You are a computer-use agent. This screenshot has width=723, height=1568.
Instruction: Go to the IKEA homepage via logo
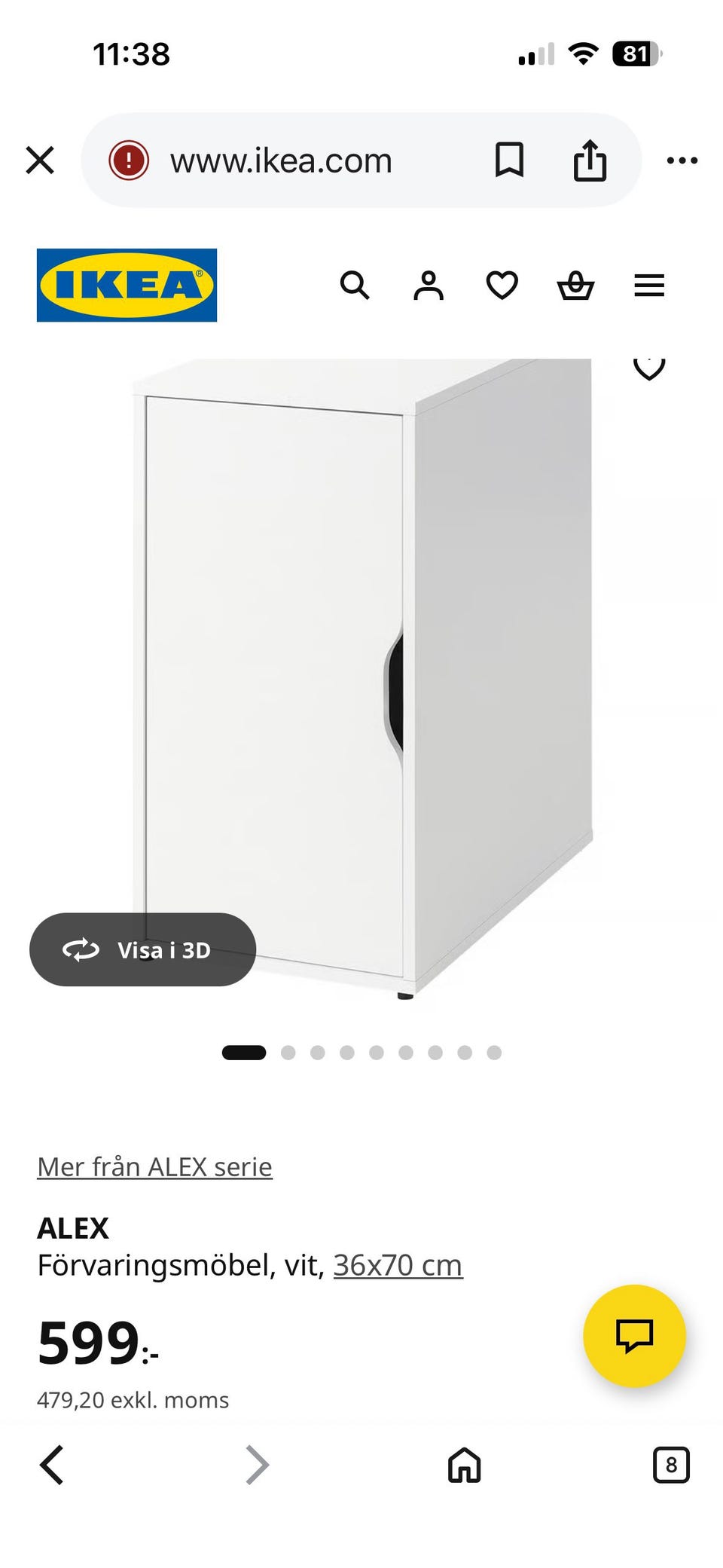tap(127, 285)
